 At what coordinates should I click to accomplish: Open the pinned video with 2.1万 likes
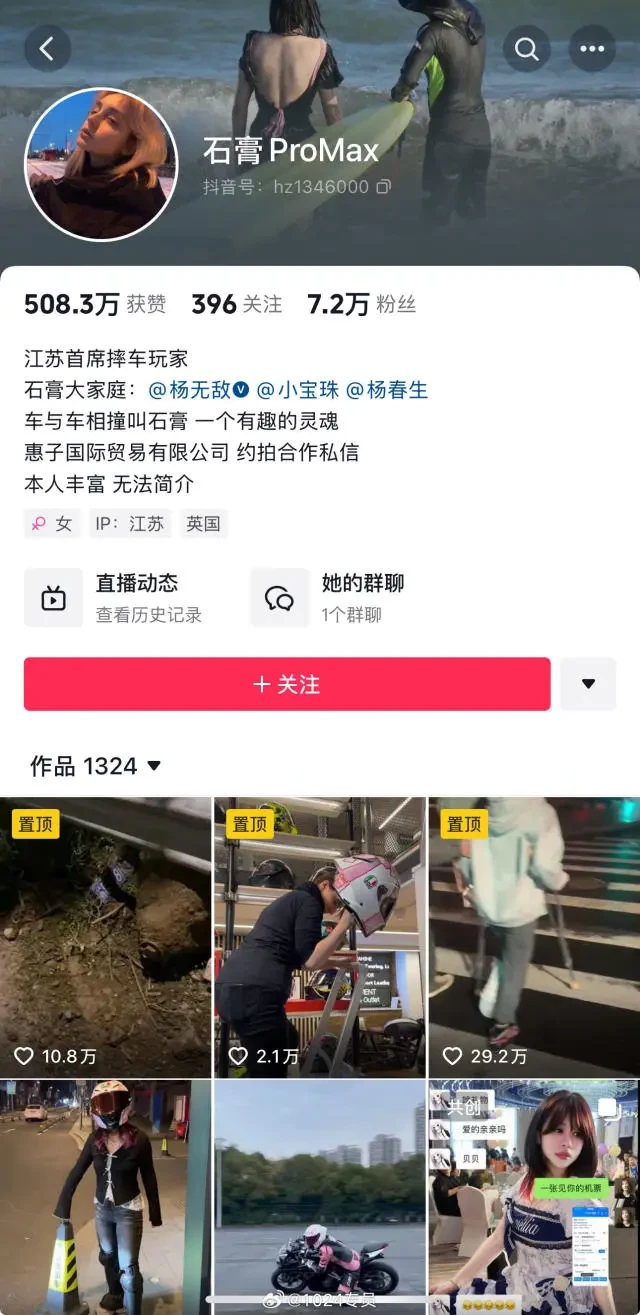(x=319, y=935)
